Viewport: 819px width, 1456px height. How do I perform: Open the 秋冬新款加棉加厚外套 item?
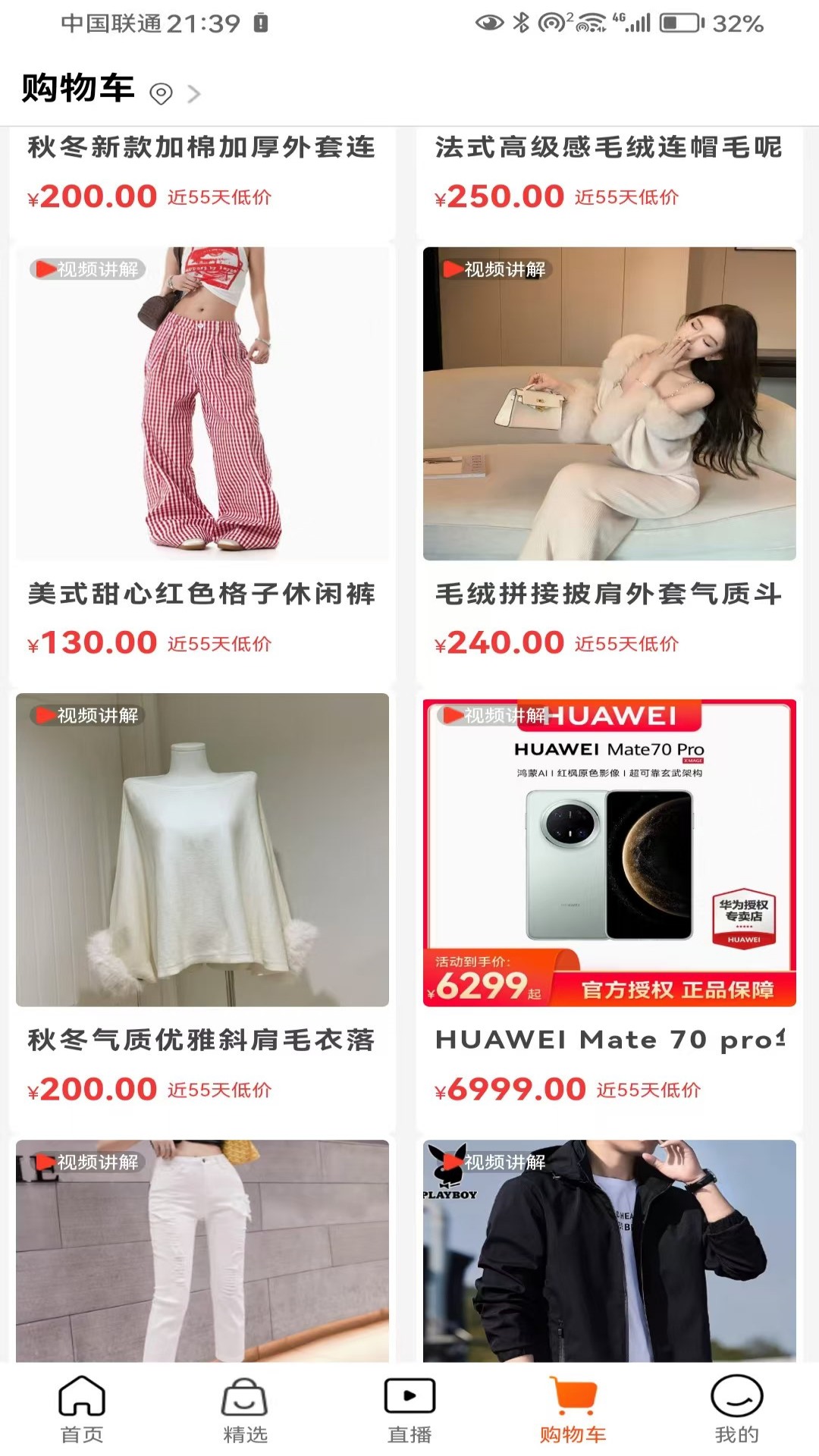point(202,182)
